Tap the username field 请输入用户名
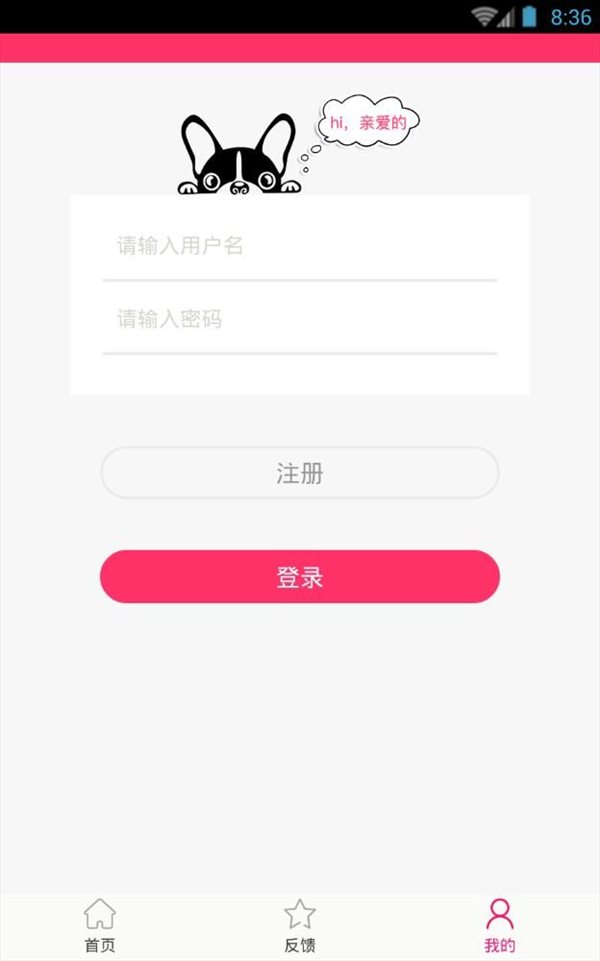Image resolution: width=600 pixels, height=961 pixels. point(299,246)
